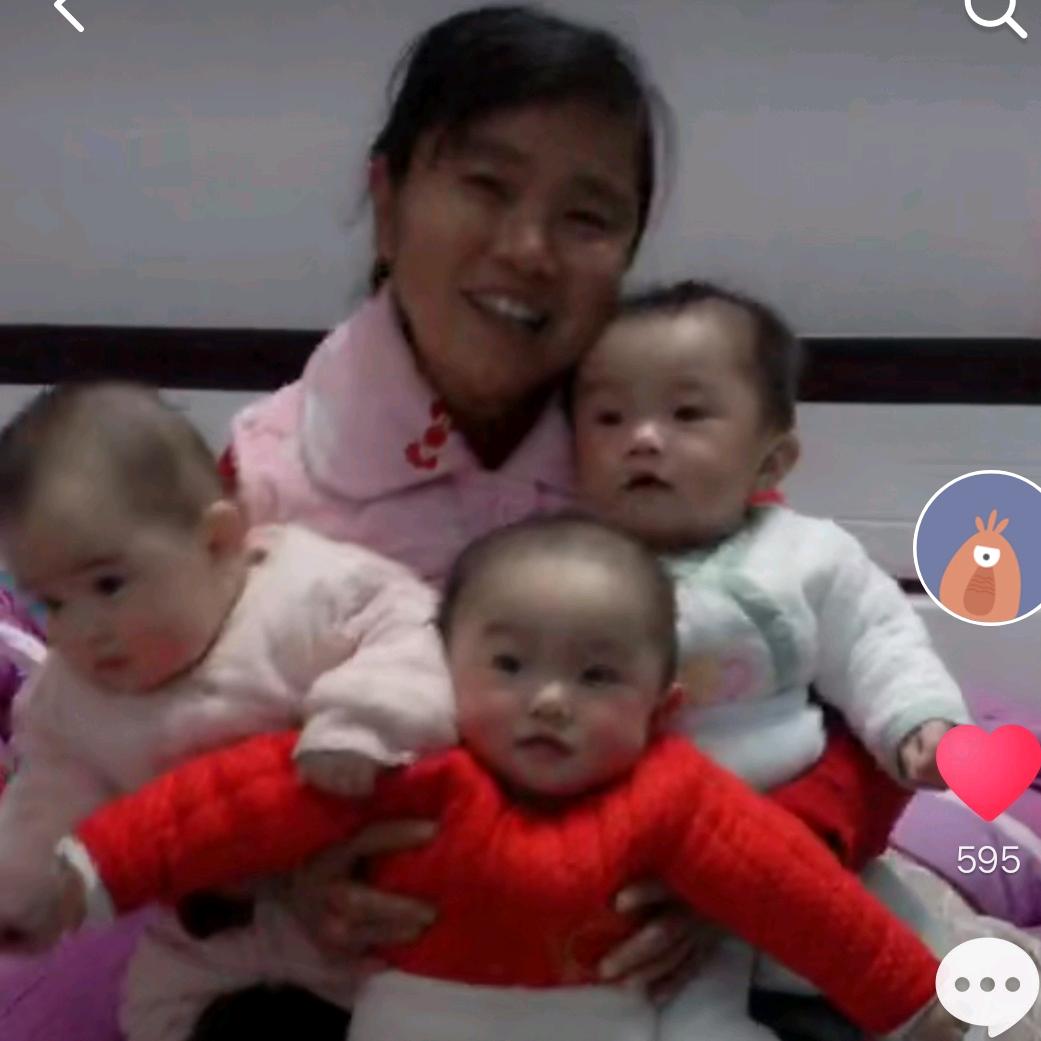
Task: Open search with the magnifier icon
Action: (994, 14)
